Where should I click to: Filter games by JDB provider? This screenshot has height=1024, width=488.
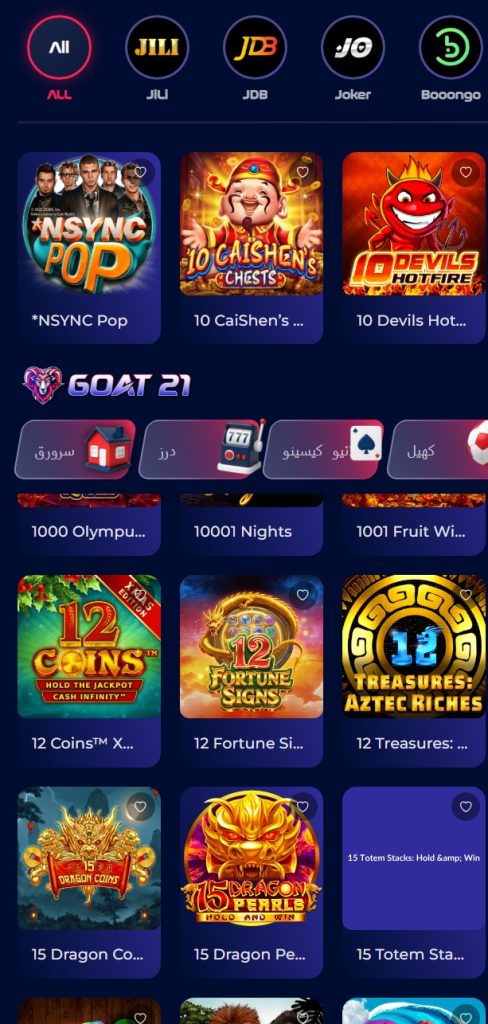(255, 57)
